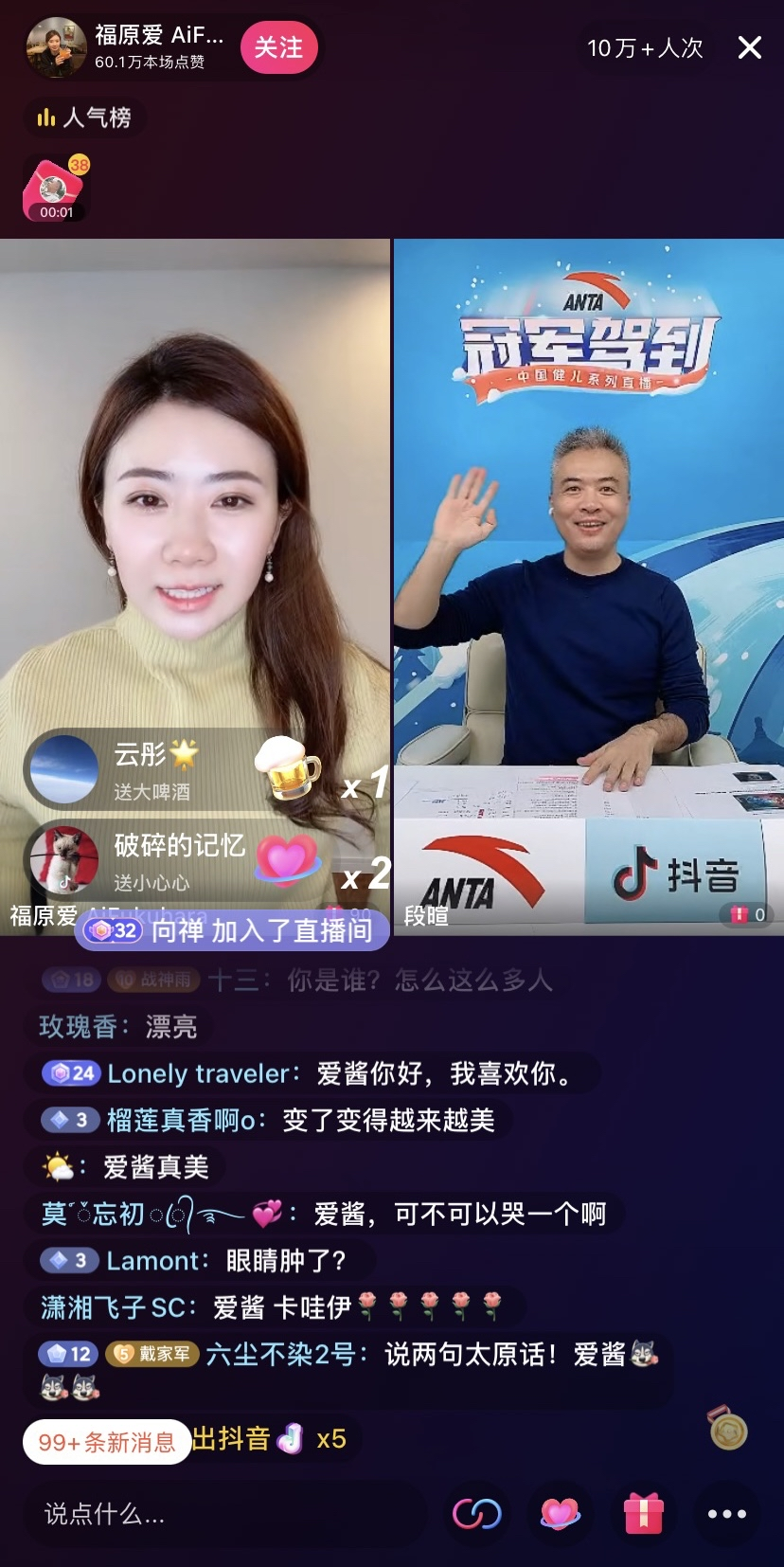784x1567 pixels.
Task: Open Lonely traveler's comment
Action: point(312,1073)
